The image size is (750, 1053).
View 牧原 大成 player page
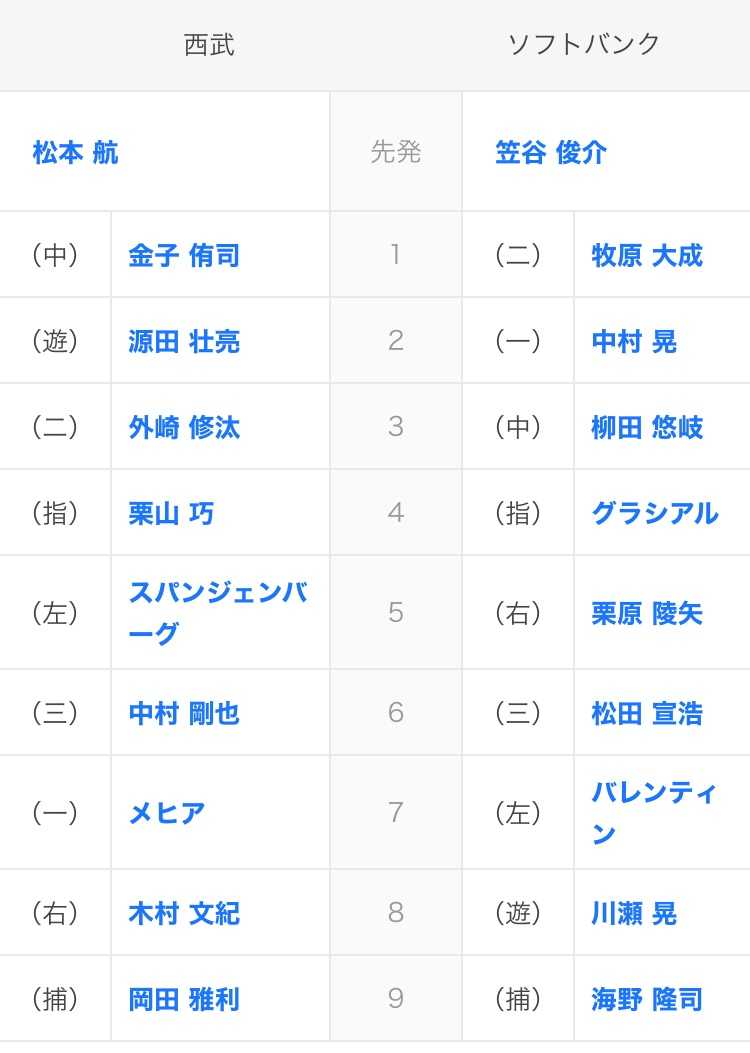(647, 256)
